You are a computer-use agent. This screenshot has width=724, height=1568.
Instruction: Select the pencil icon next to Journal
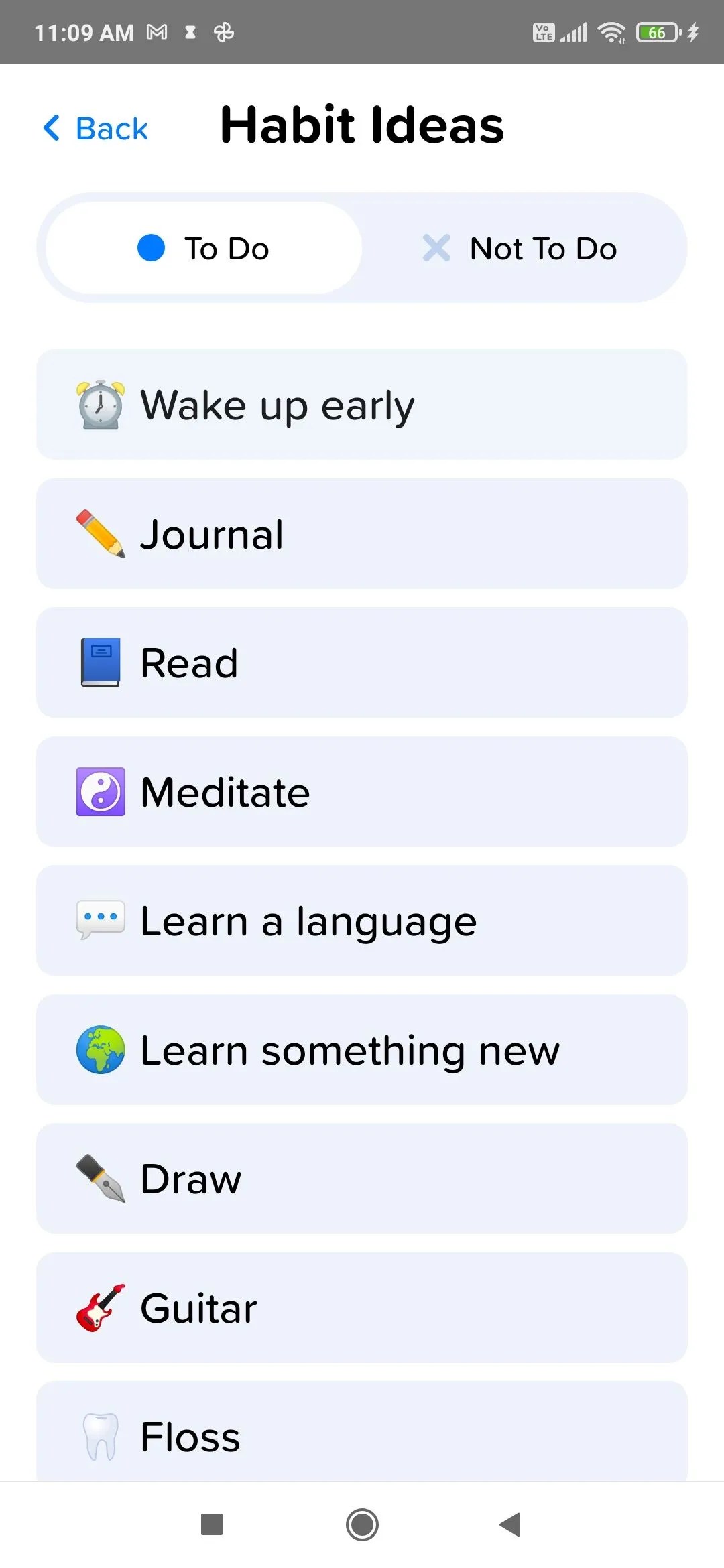pyautogui.click(x=99, y=533)
